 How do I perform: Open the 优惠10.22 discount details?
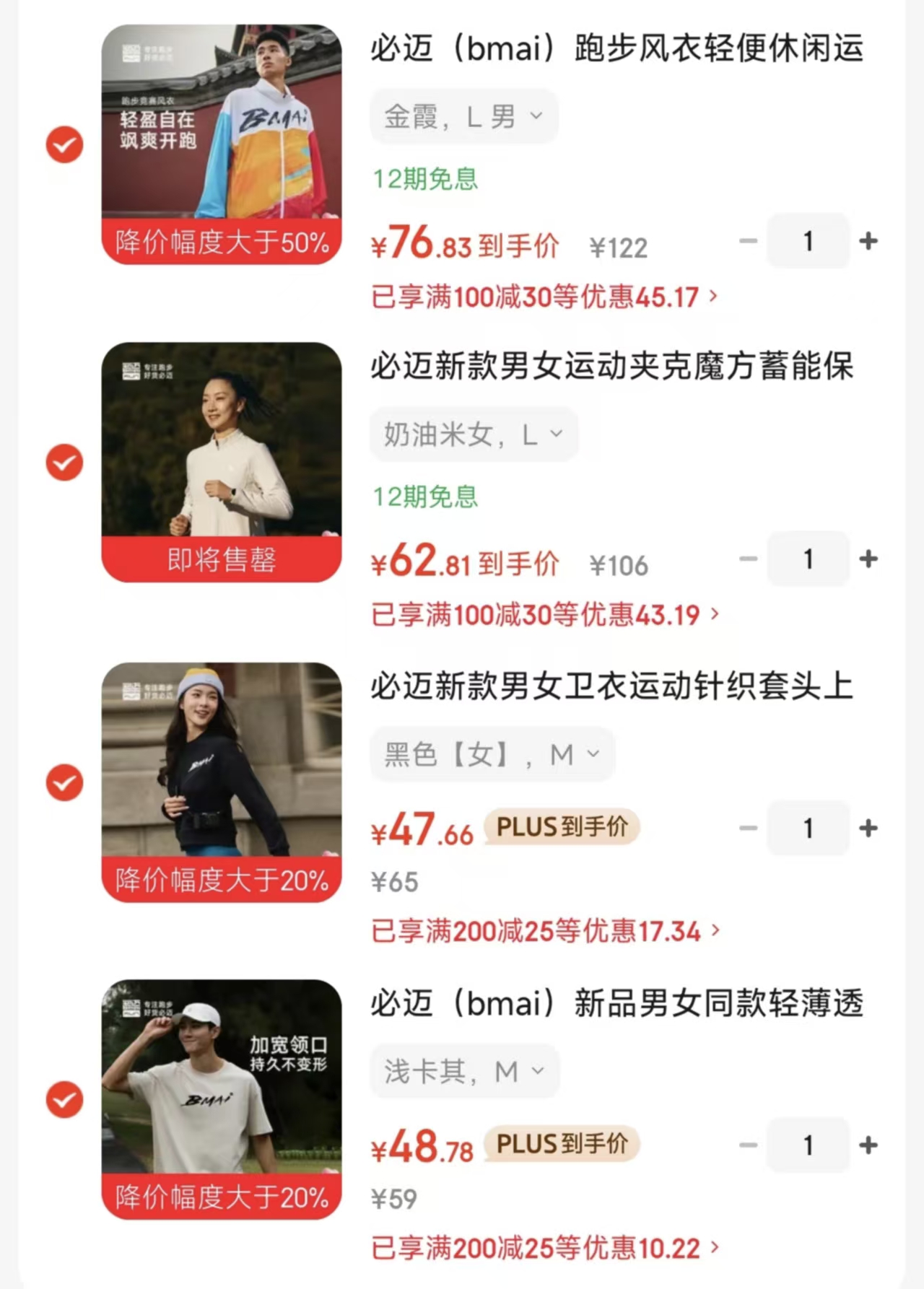click(x=544, y=1248)
